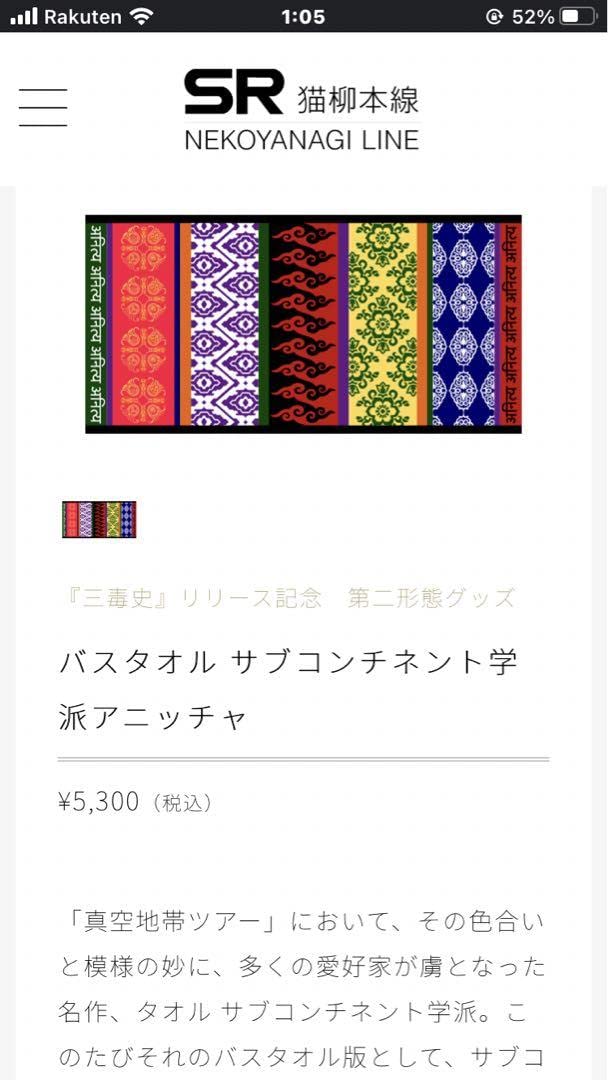Select the small towel thumbnail image
The height and width of the screenshot is (1080, 608).
tap(99, 520)
